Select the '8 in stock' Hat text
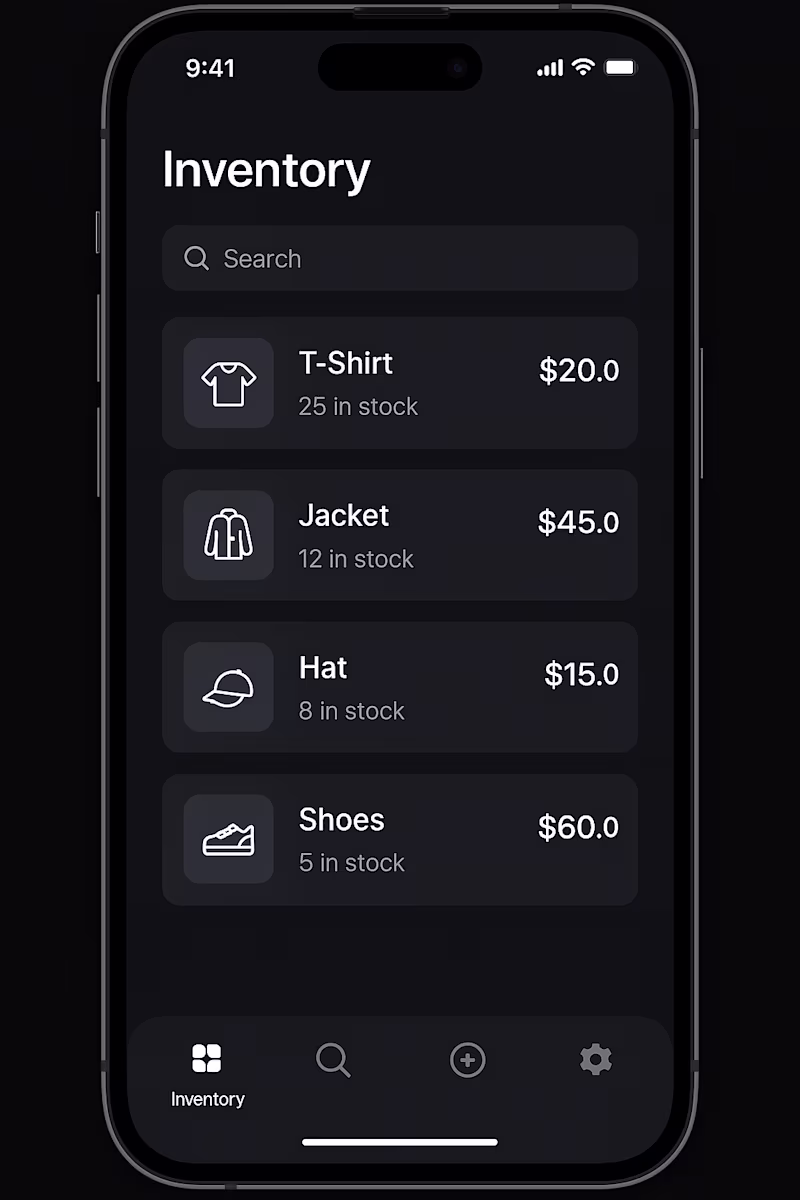This screenshot has height=1200, width=800. 351,711
